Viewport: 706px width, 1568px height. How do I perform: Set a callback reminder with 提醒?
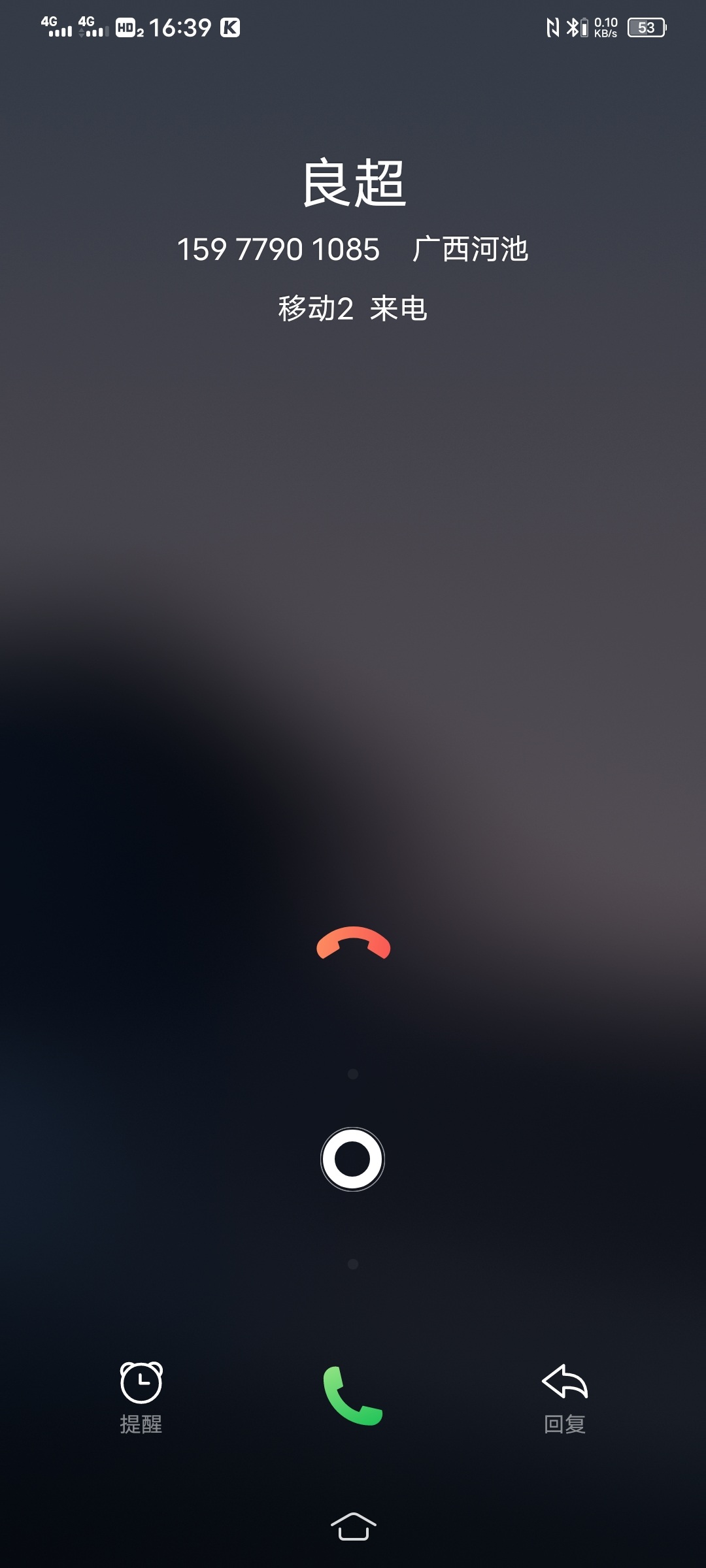coord(141,1397)
